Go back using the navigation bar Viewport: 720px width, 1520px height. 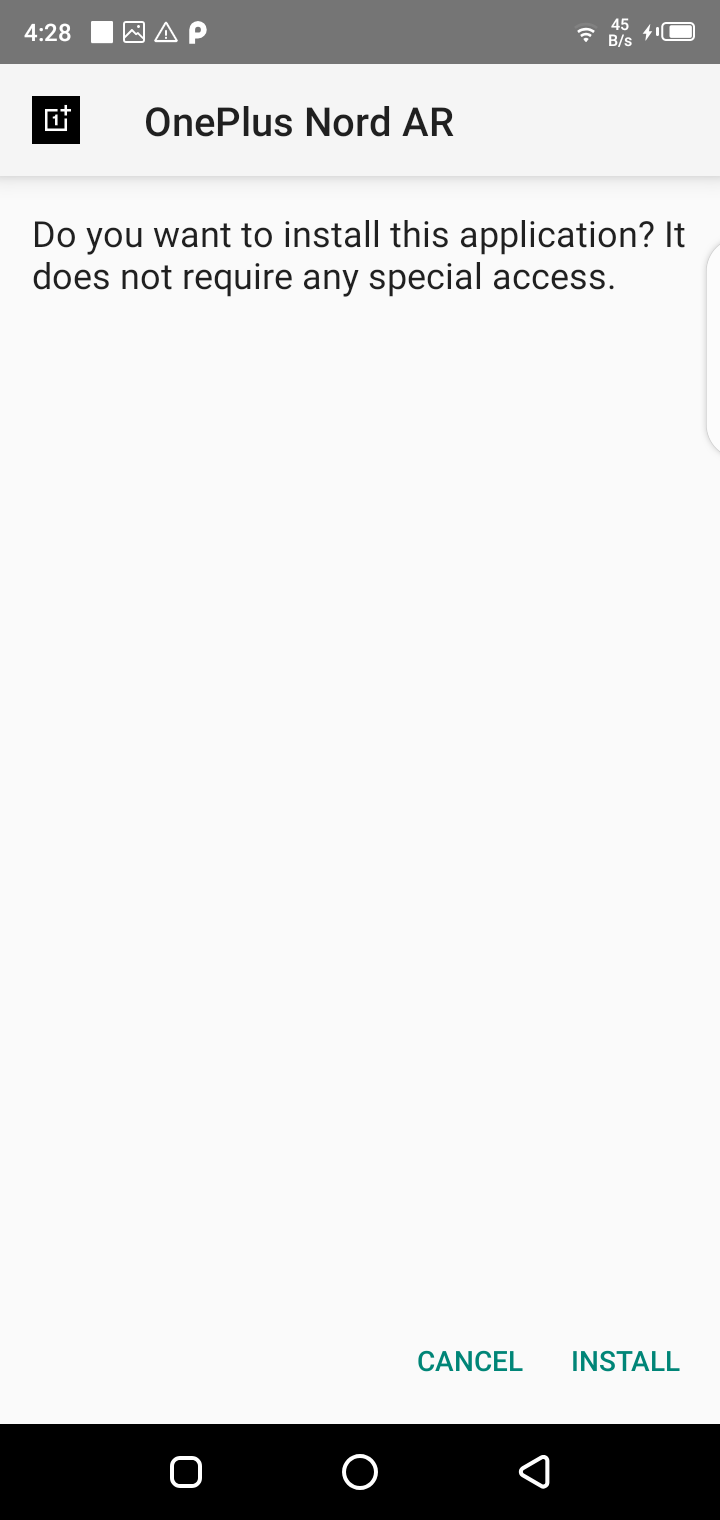point(534,1471)
